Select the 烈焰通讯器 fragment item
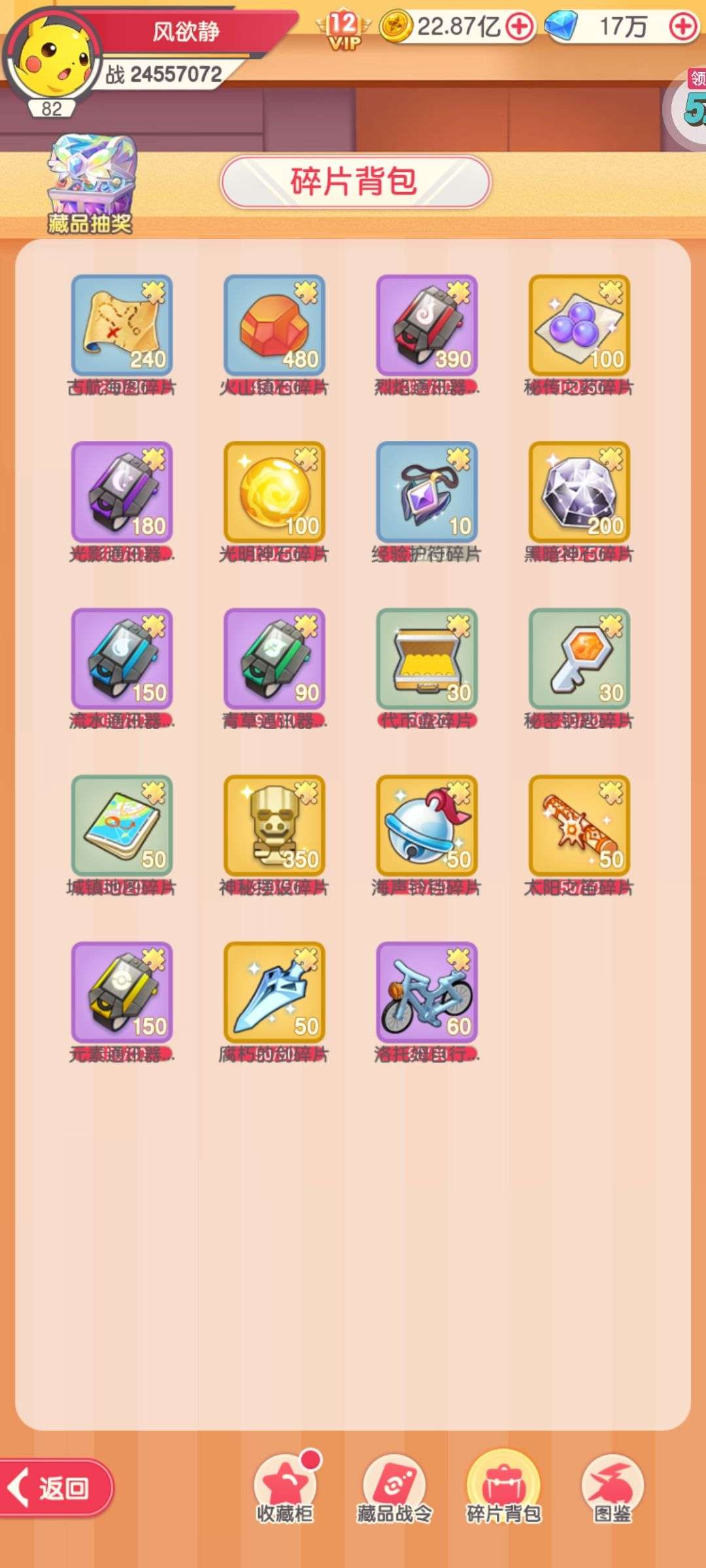 pos(426,325)
